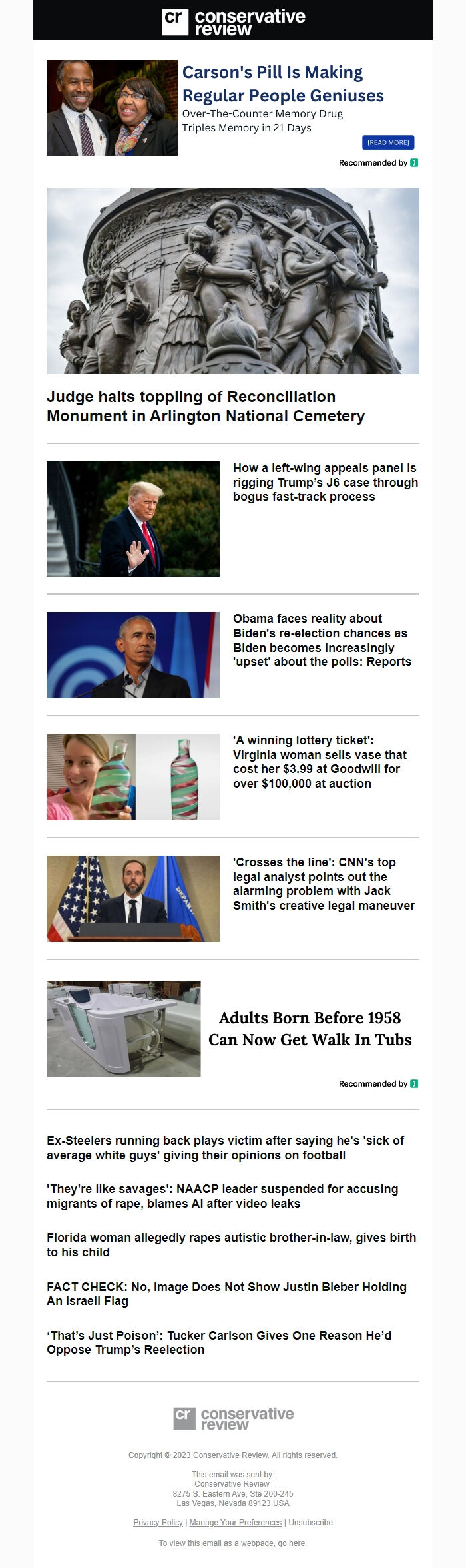Read the winning lottery ticket vase story
This screenshot has width=466, height=1568.
[x=320, y=762]
